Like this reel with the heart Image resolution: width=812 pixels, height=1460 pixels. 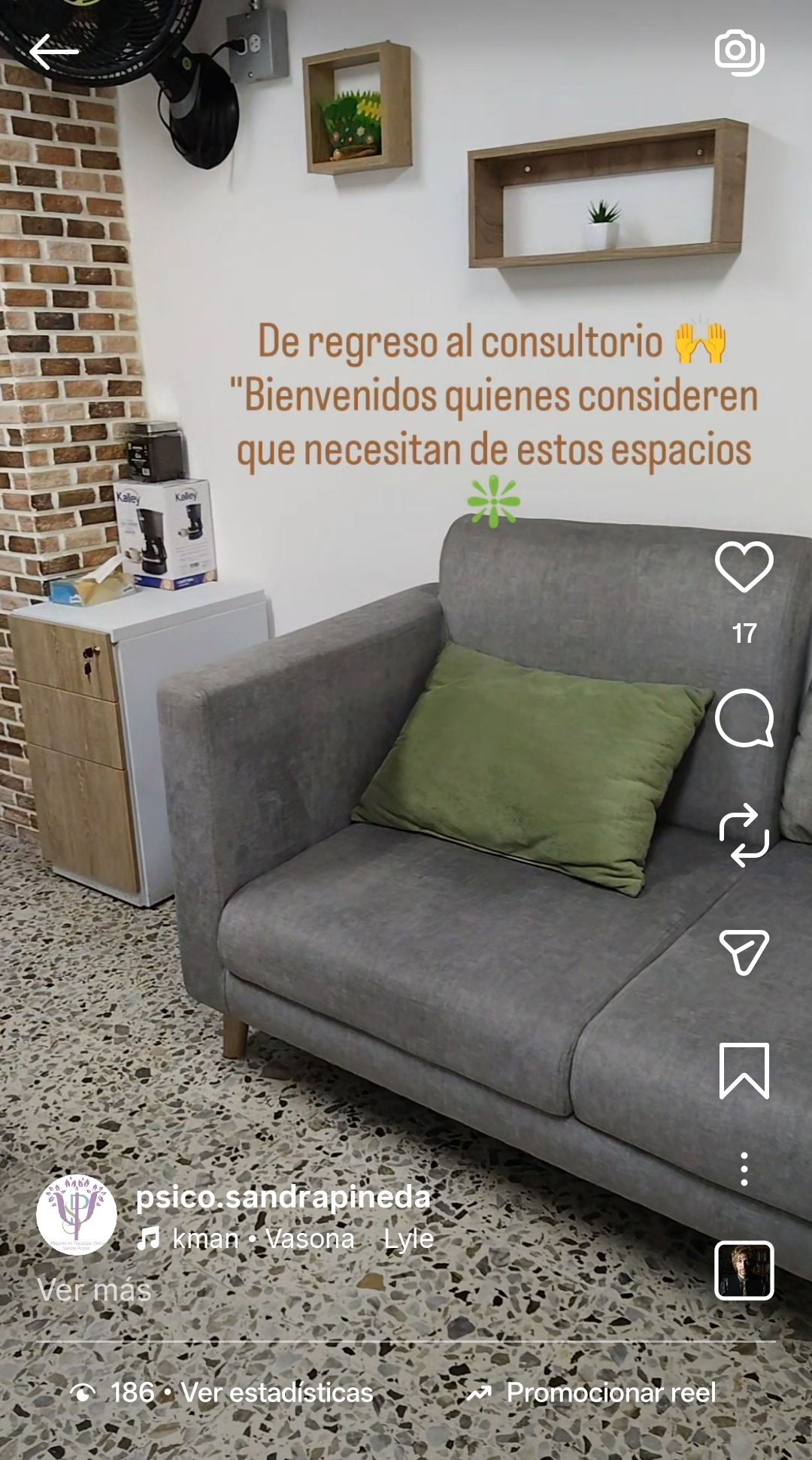pyautogui.click(x=744, y=566)
